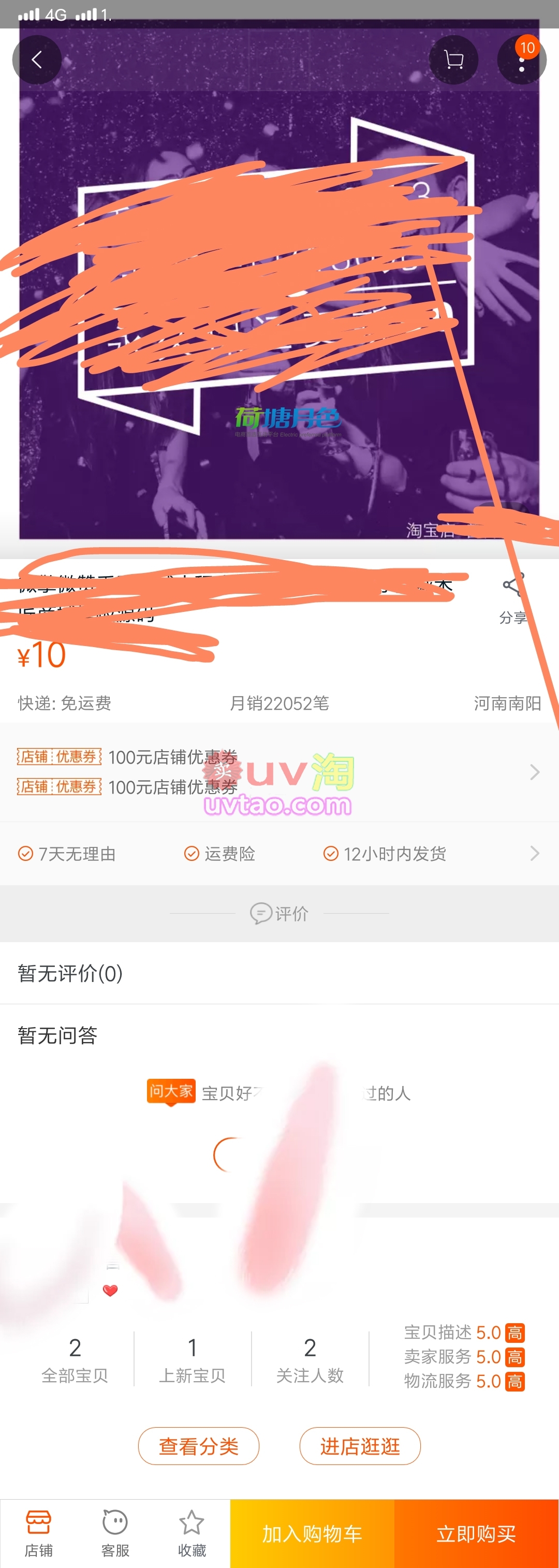Tap 查看分类 button
The image size is (559, 1568).
coord(199,1446)
